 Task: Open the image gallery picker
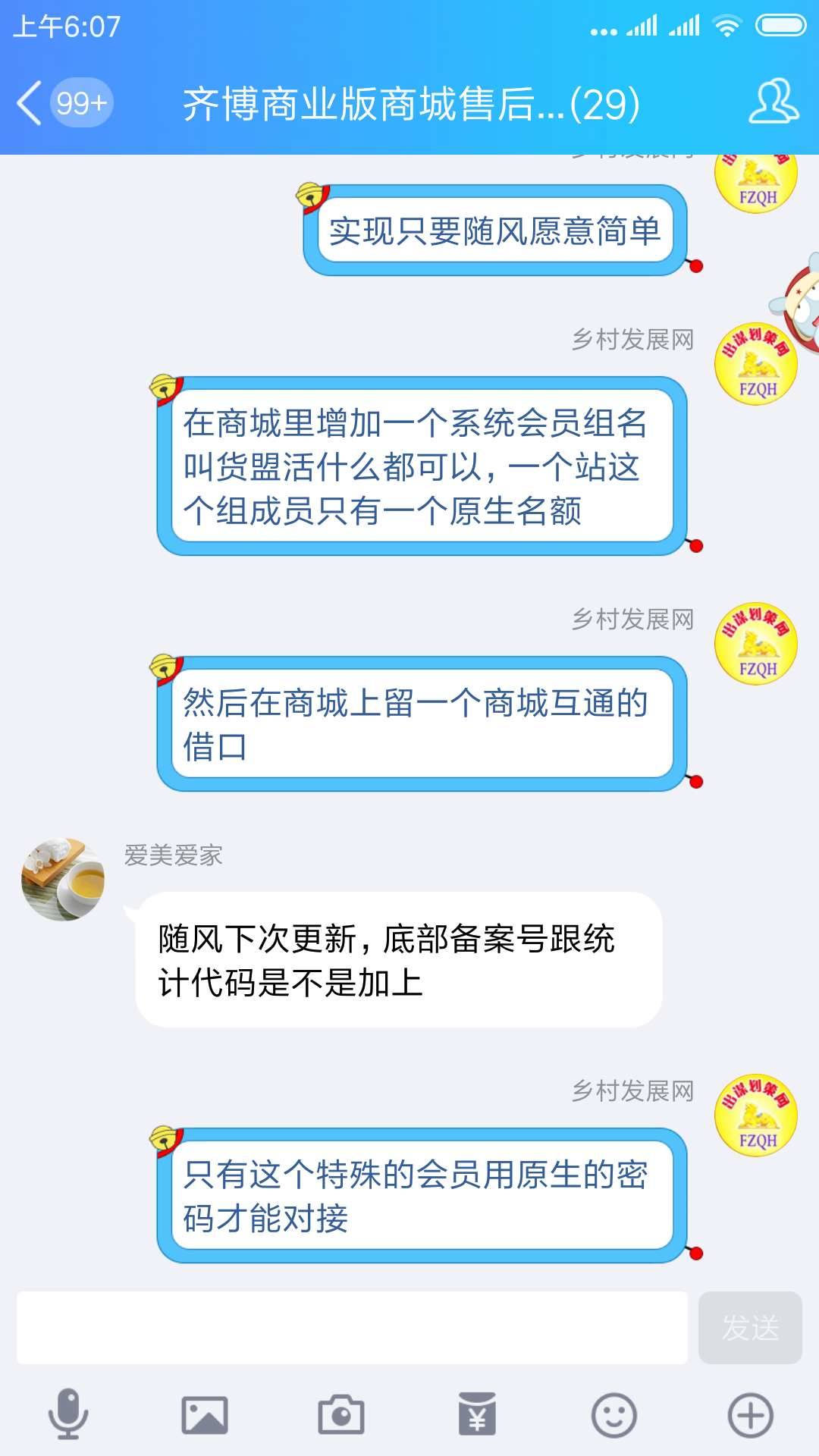(x=205, y=1415)
